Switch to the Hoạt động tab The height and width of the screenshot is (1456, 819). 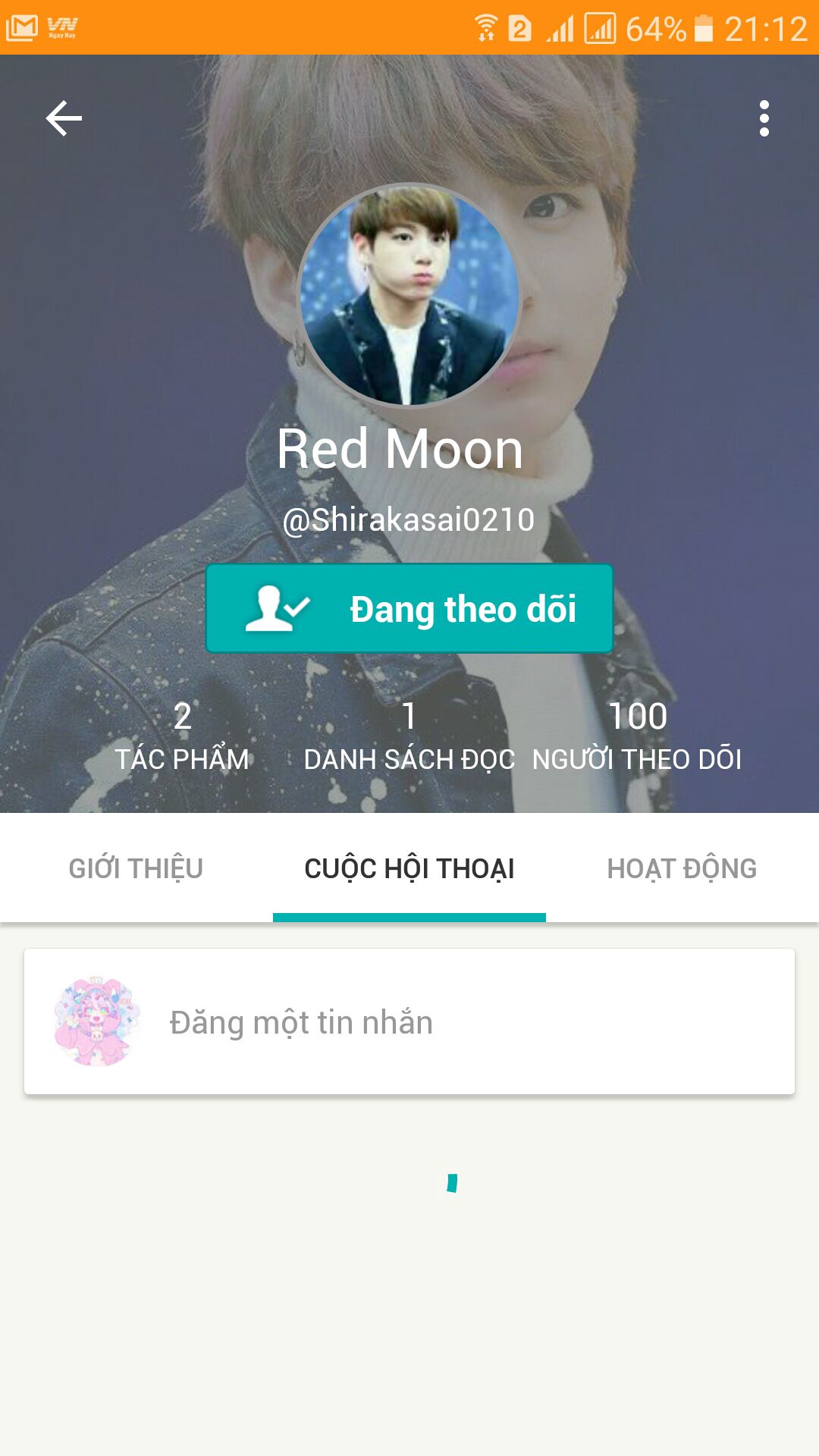(x=682, y=868)
